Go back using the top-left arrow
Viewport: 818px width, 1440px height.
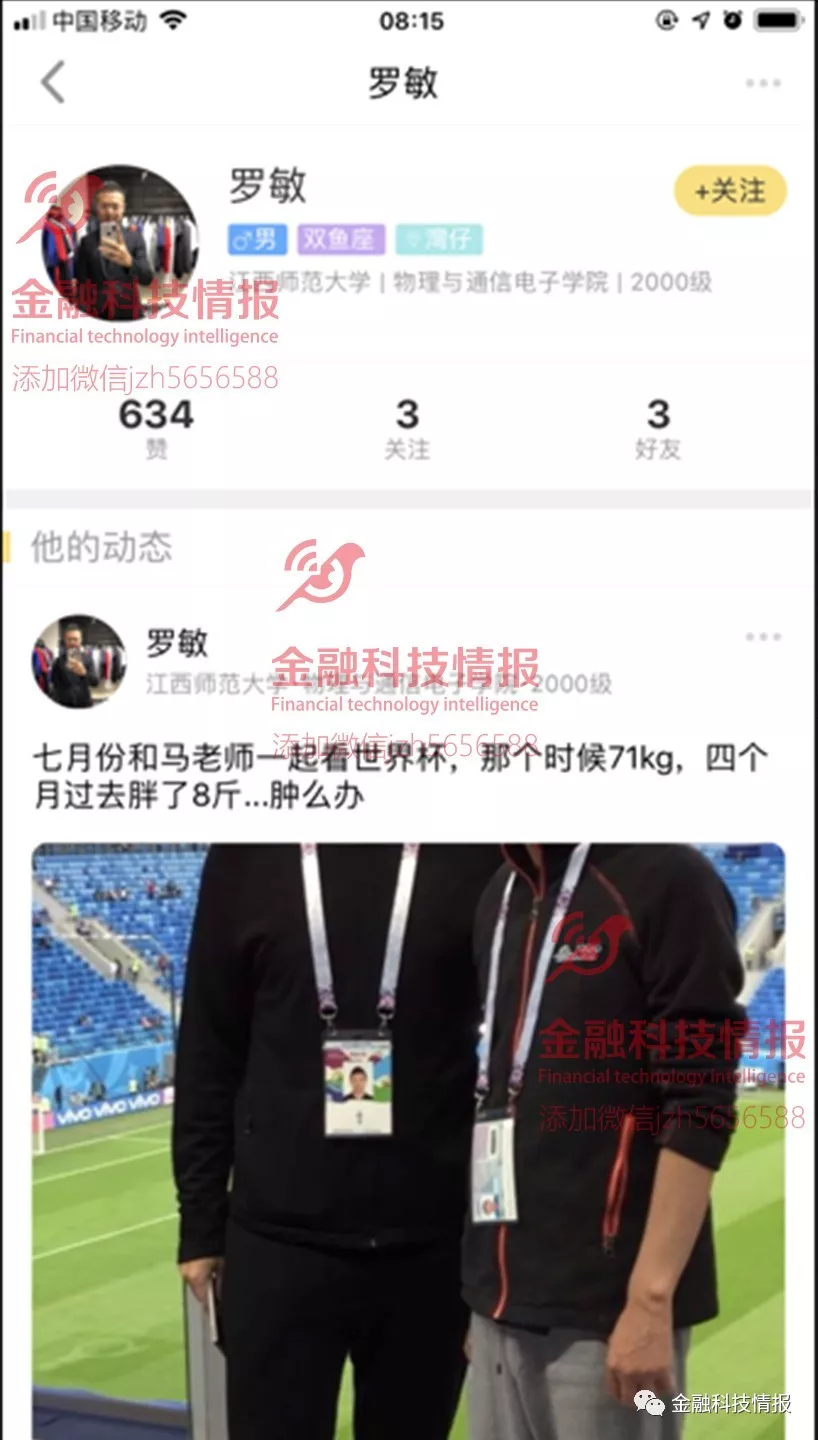(52, 82)
